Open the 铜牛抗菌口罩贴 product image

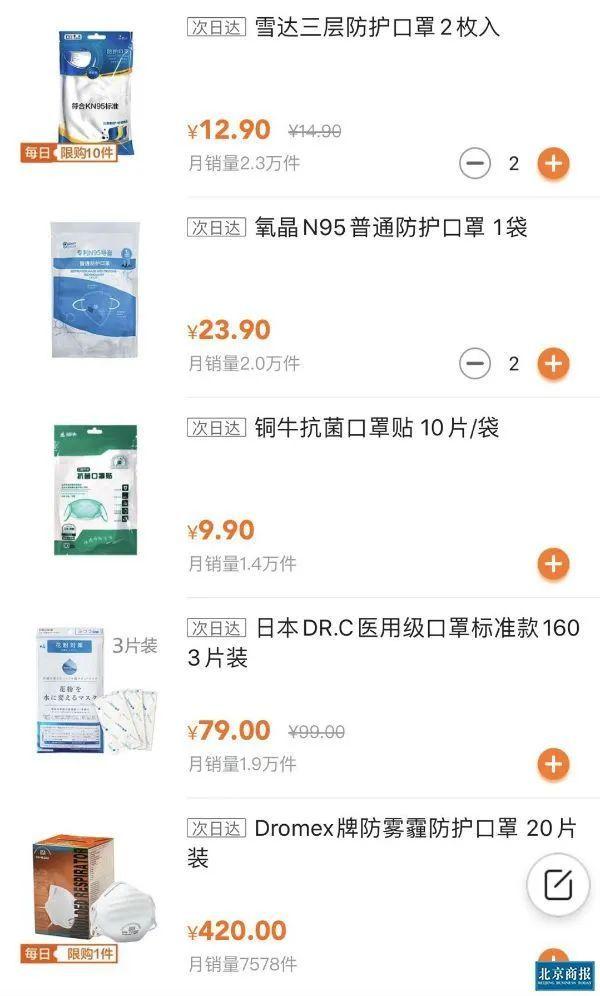click(x=95, y=490)
